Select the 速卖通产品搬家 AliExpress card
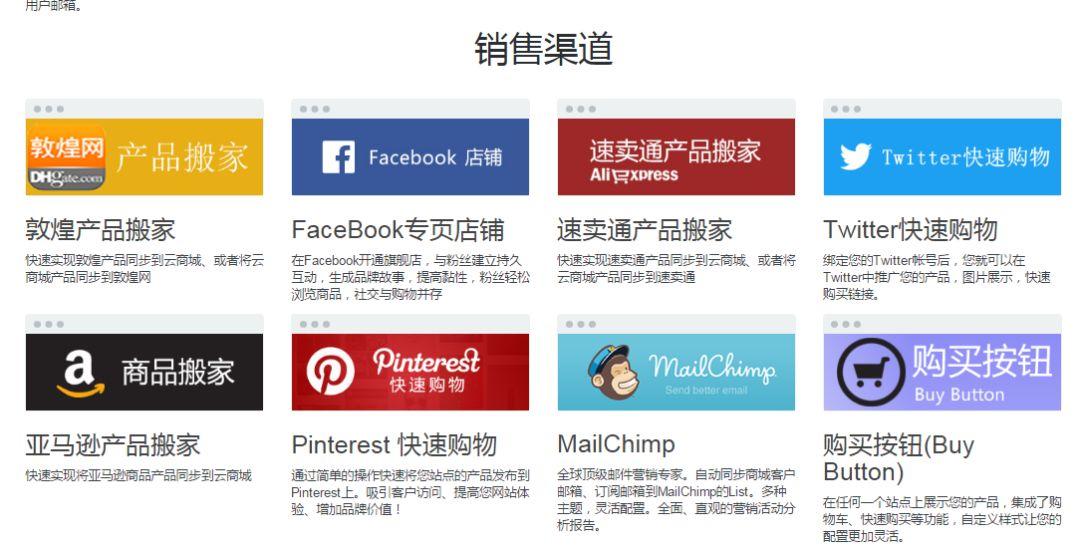1080x547 pixels. pyautogui.click(x=676, y=157)
